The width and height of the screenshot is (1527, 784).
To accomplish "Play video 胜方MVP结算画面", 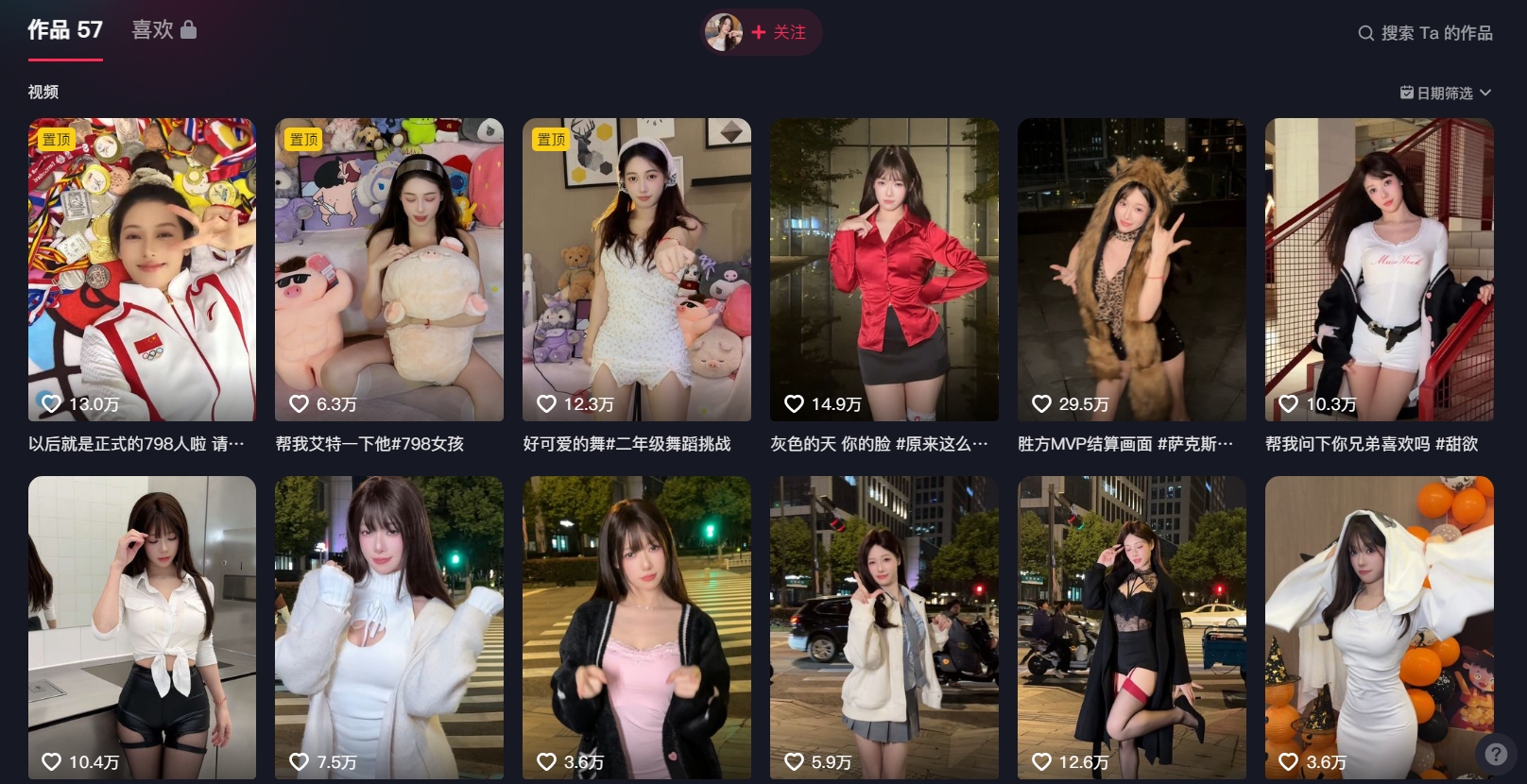I will coord(1131,269).
